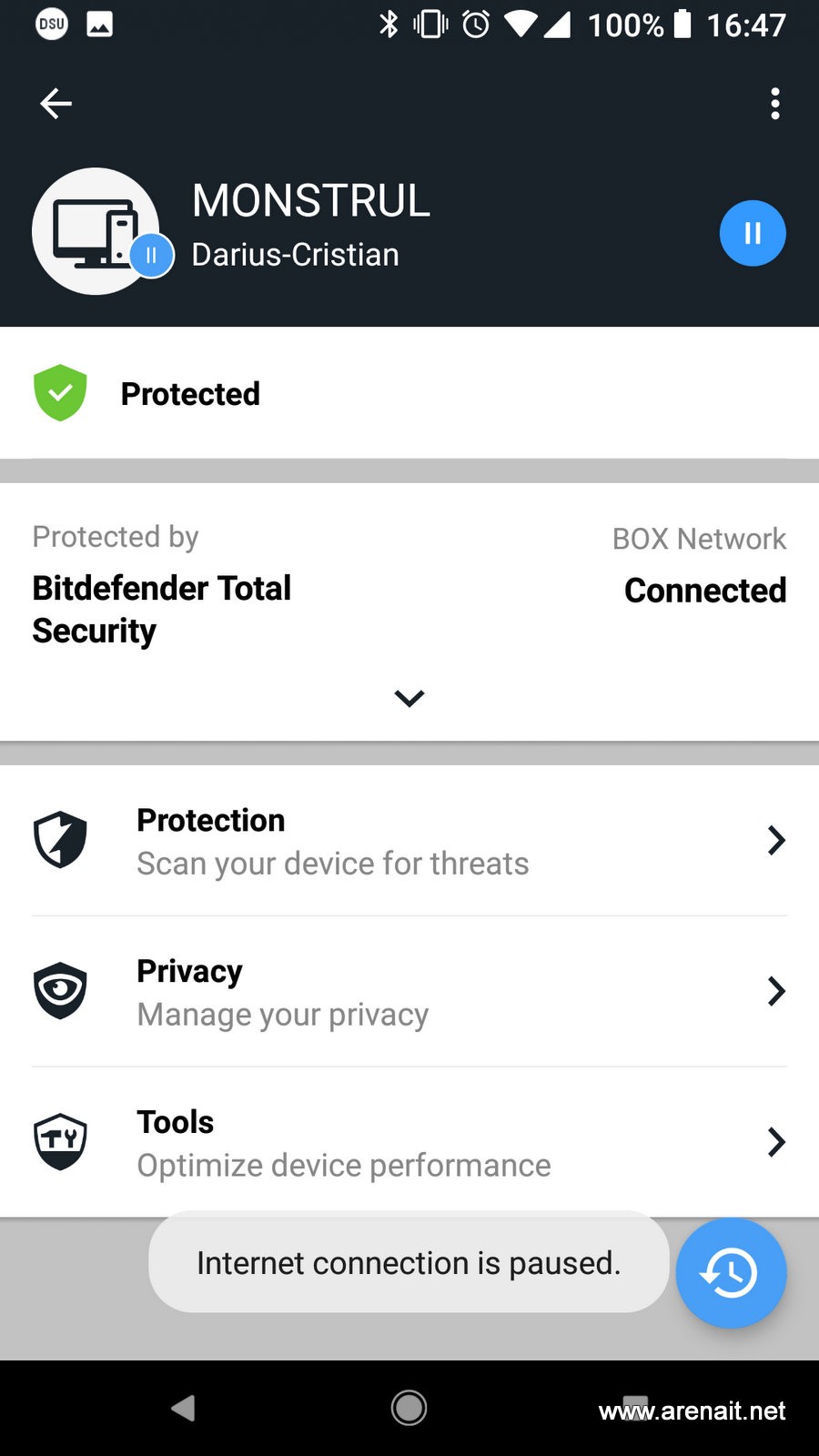The width and height of the screenshot is (819, 1456).
Task: Tap the blue pause internet button
Action: coord(753,233)
